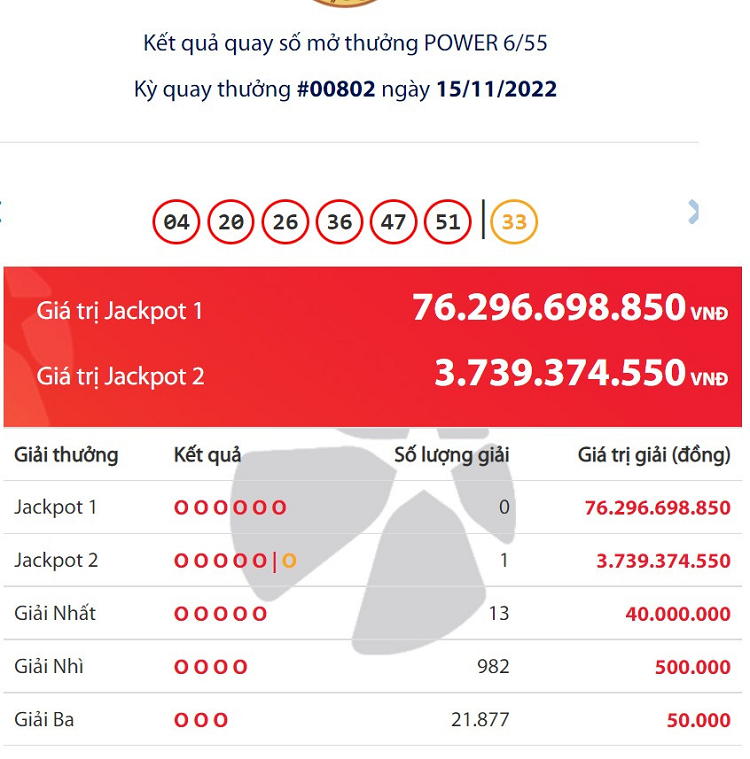This screenshot has width=750, height=759.
Task: Go to the previous draw result
Action: (x=2, y=212)
